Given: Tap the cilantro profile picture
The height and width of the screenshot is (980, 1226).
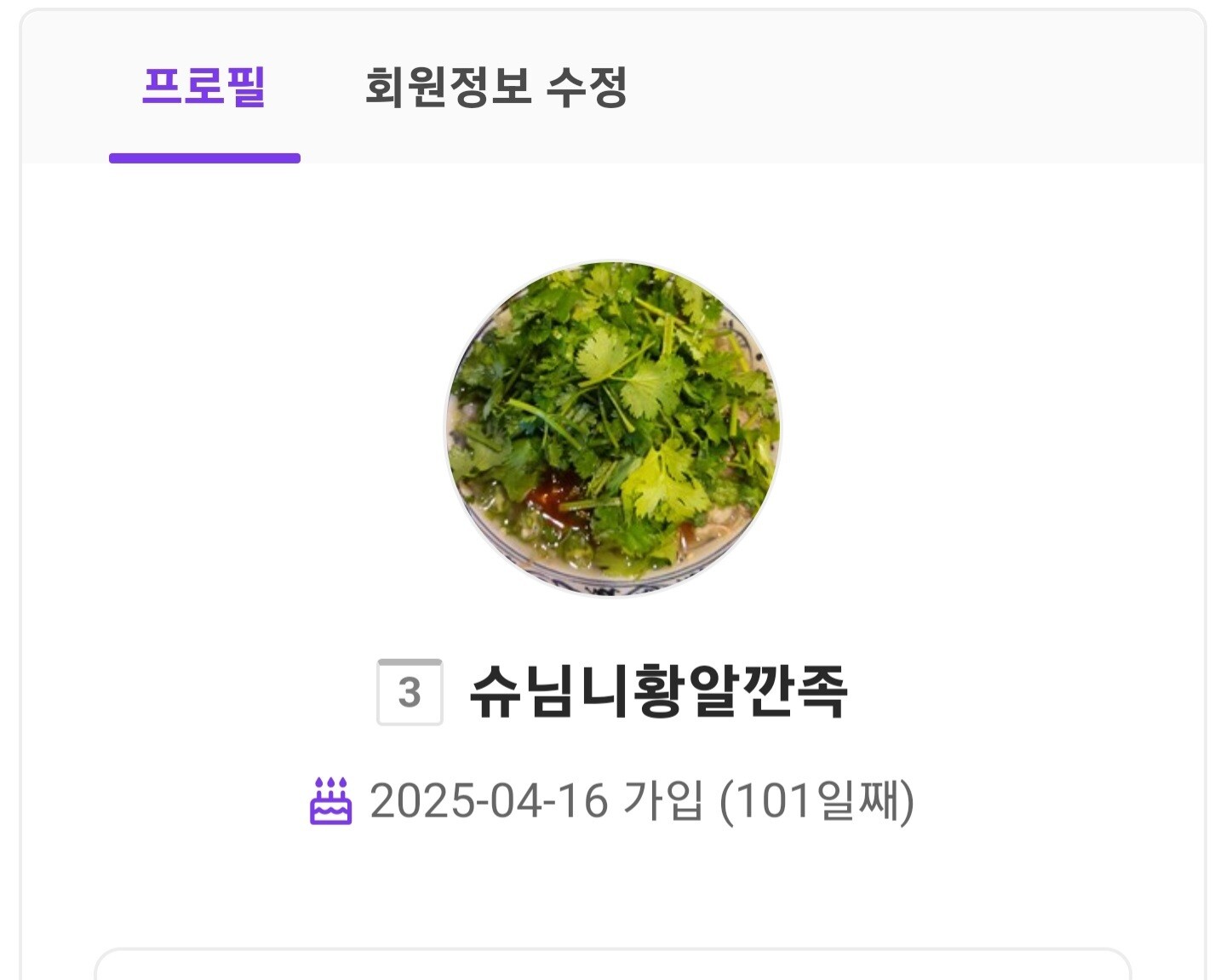Looking at the screenshot, I should 612,428.
